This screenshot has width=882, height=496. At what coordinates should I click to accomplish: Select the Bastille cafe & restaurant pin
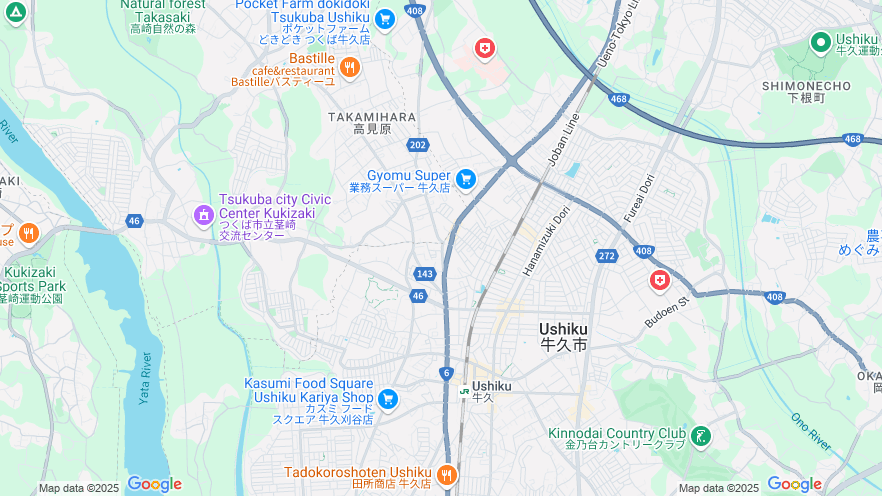349,67
